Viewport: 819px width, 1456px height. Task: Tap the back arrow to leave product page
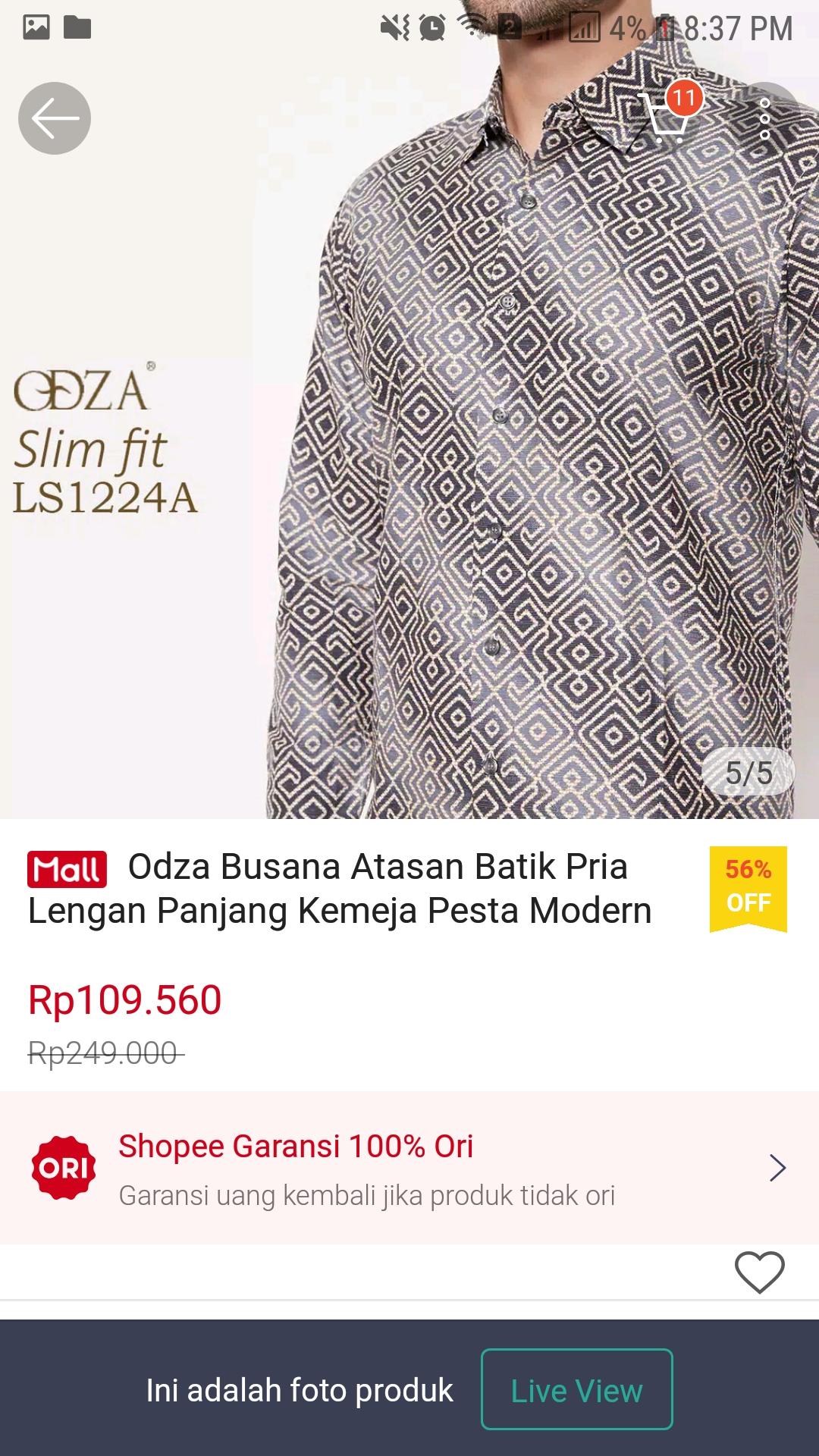point(53,118)
